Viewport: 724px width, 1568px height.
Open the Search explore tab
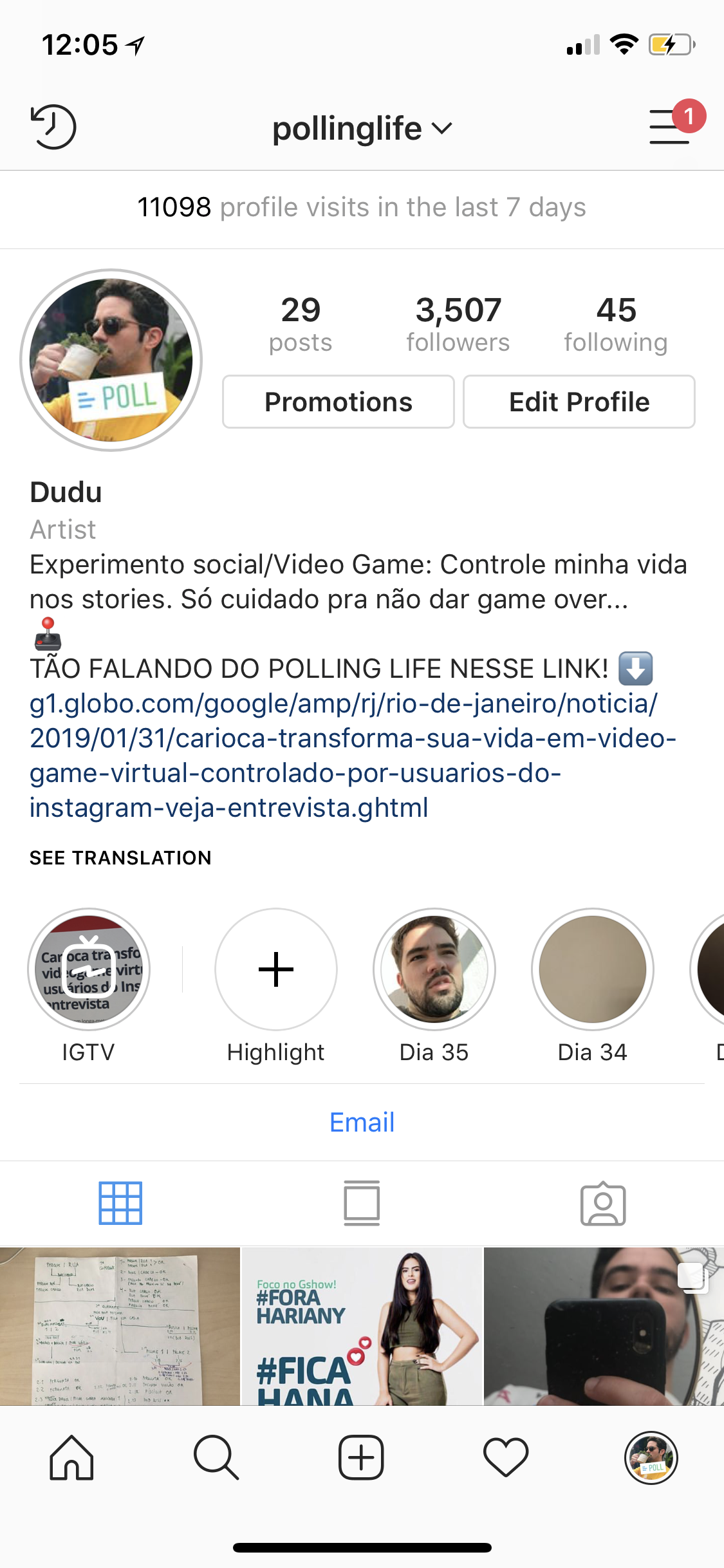(216, 1457)
